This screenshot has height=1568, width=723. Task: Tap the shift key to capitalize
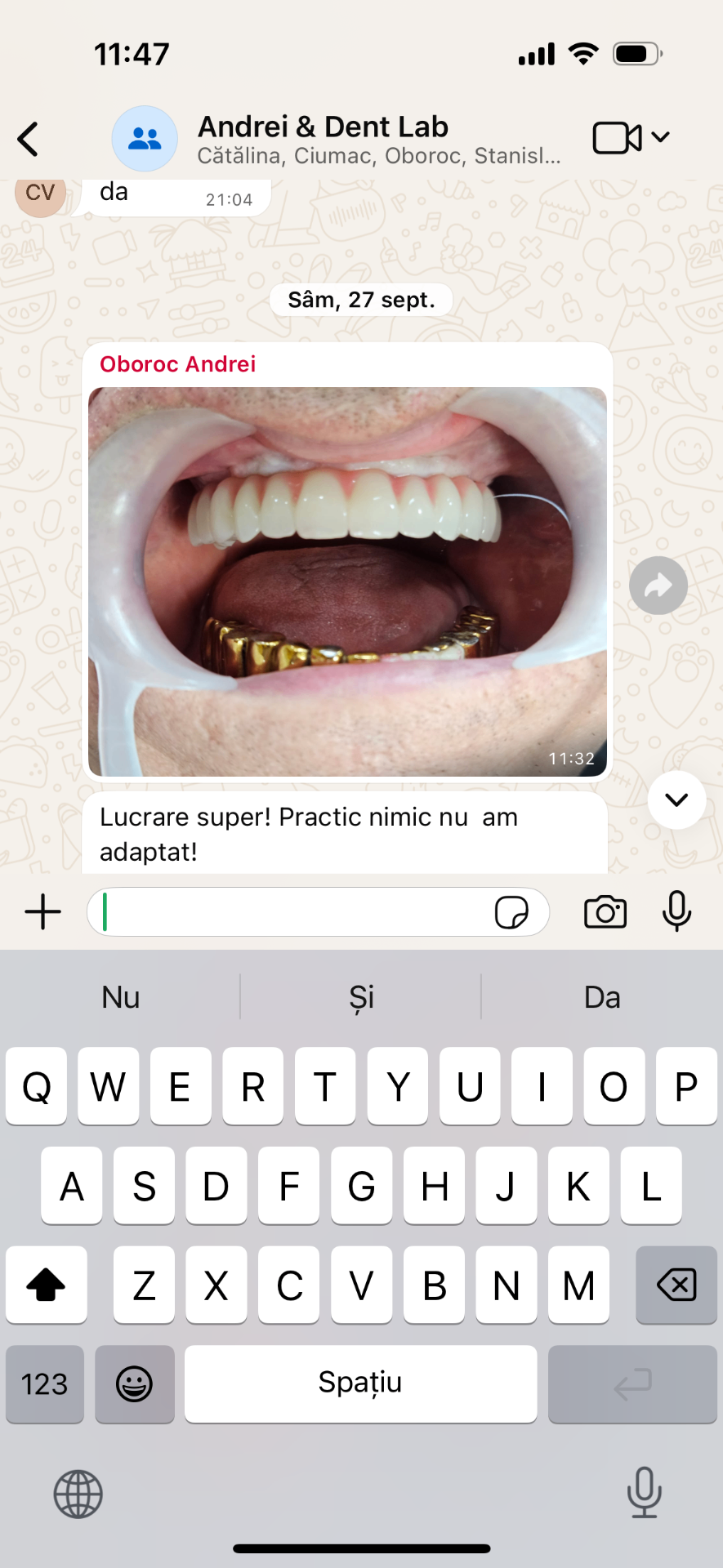[46, 1285]
